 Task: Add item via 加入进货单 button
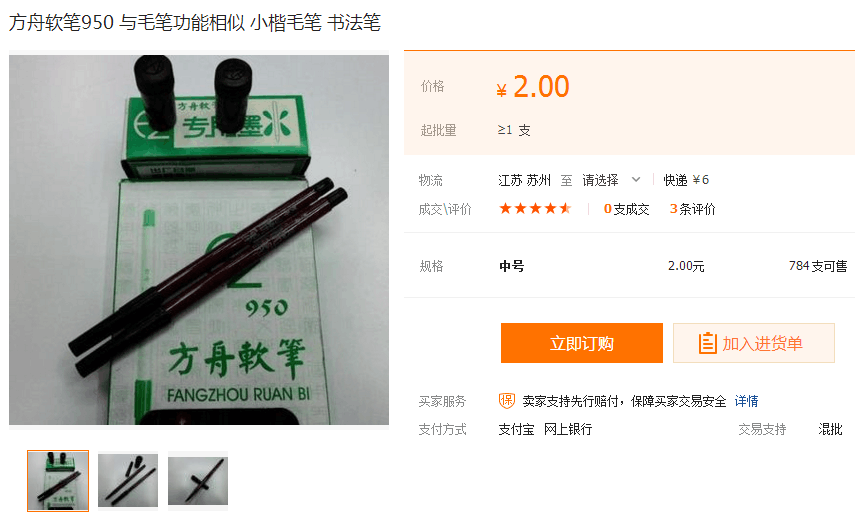(753, 343)
